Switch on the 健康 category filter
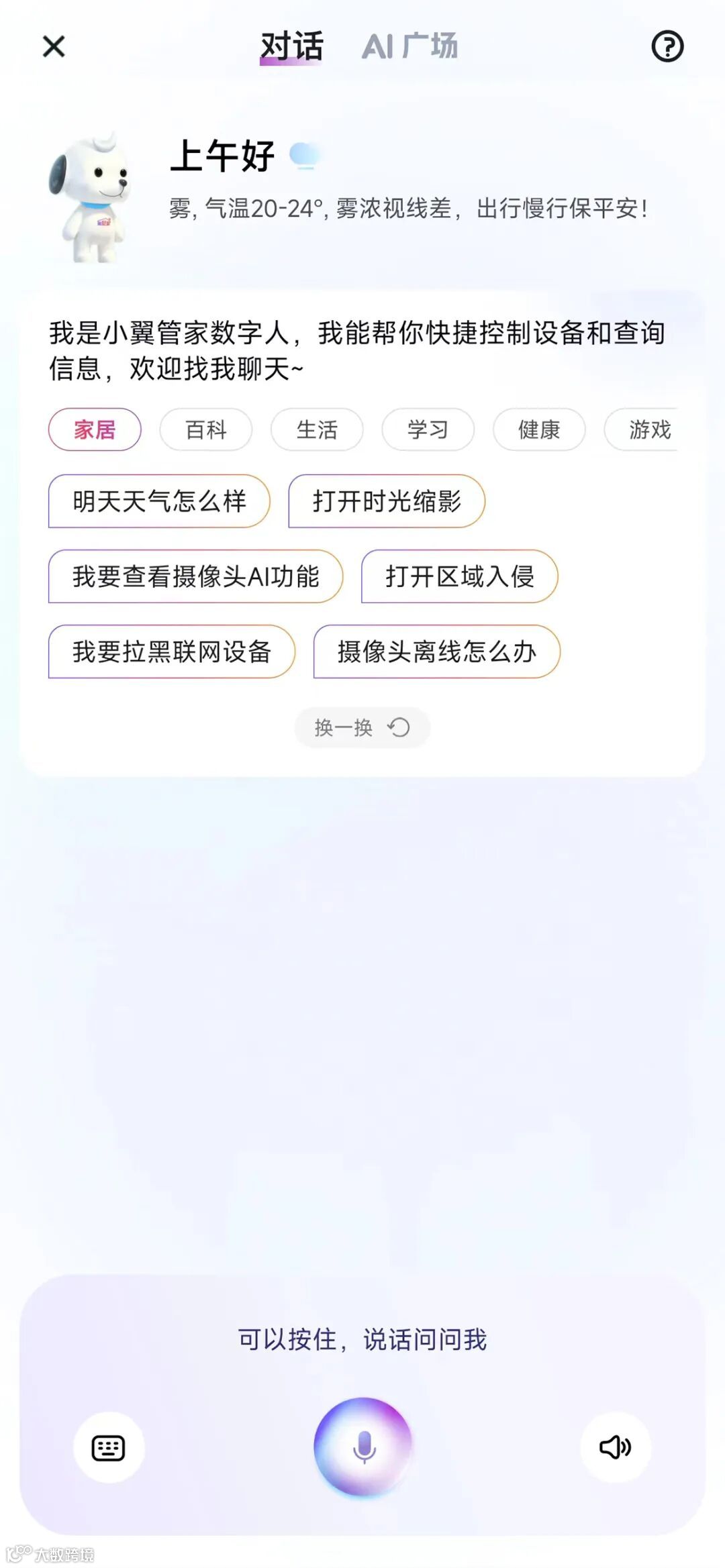The height and width of the screenshot is (1568, 725). click(538, 430)
